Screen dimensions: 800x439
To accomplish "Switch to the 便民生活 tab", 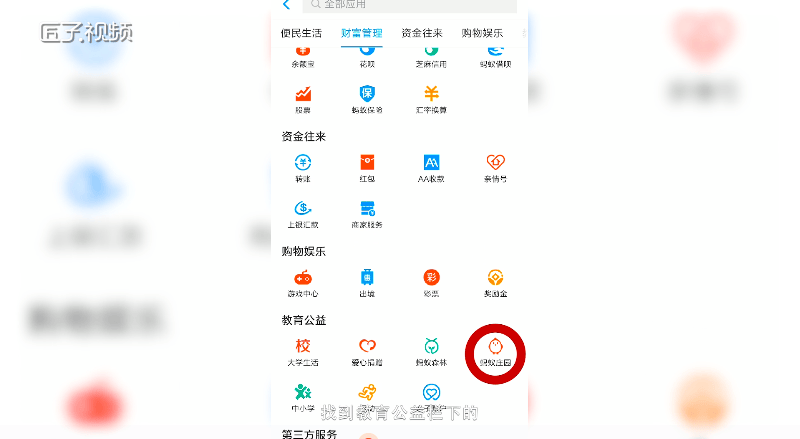I will tap(301, 33).
